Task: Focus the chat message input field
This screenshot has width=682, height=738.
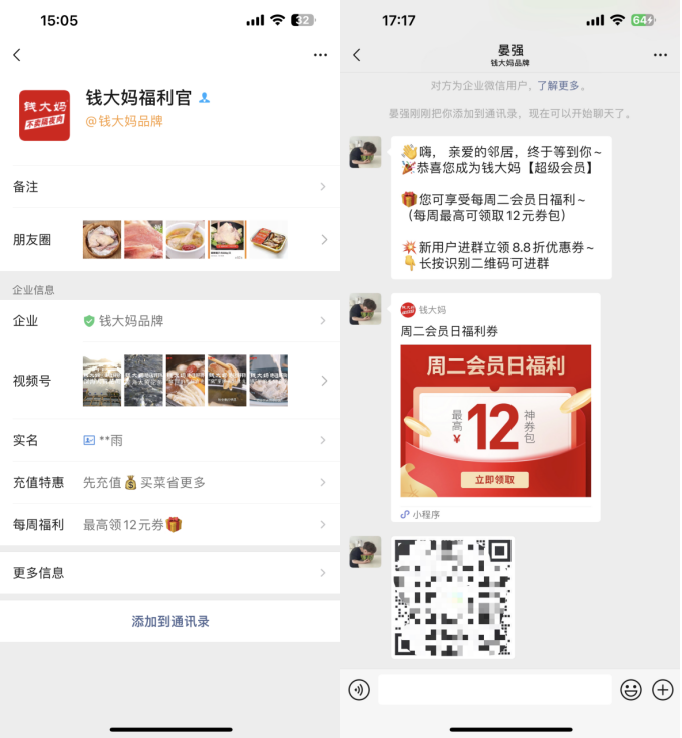Action: pos(494,689)
